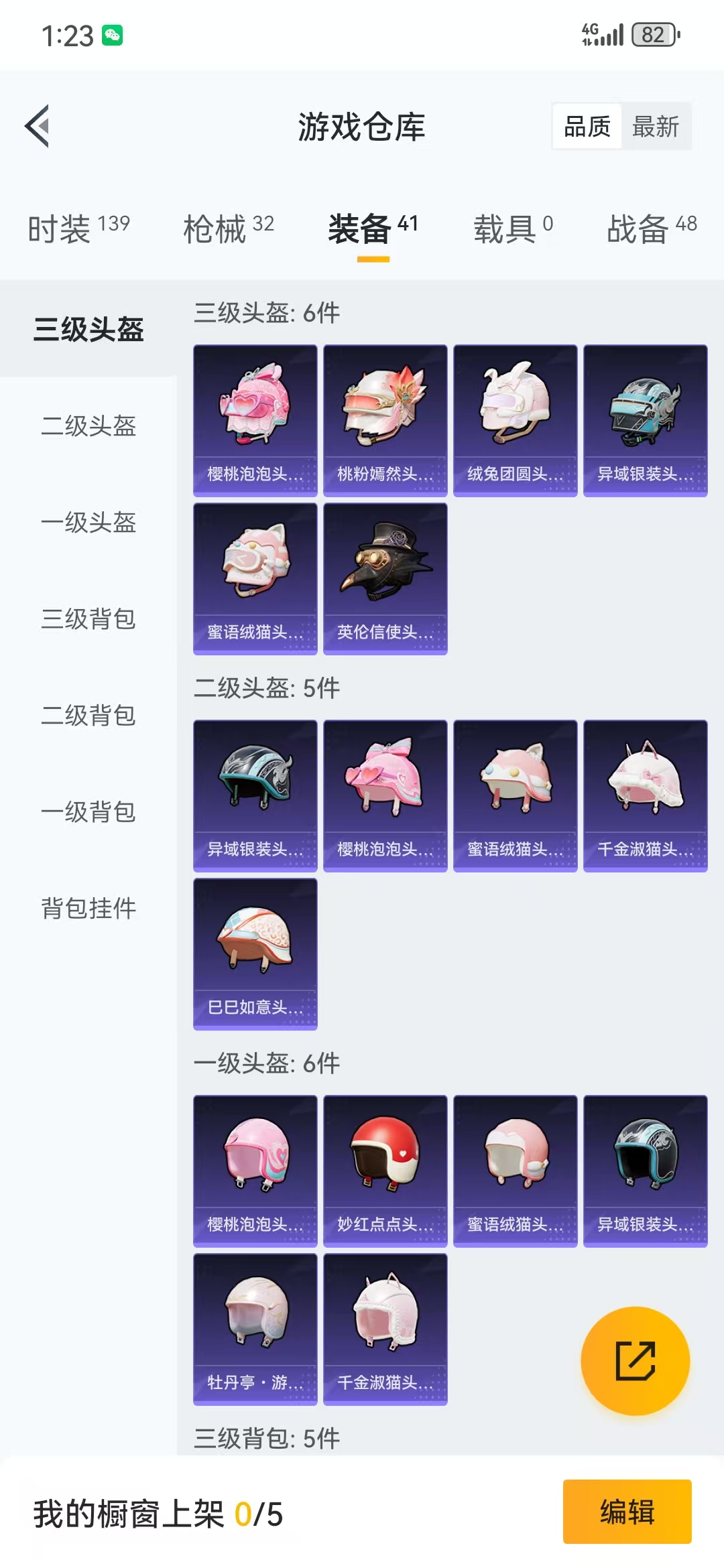Sort items by 最新
The height and width of the screenshot is (1568, 724).
(x=656, y=126)
